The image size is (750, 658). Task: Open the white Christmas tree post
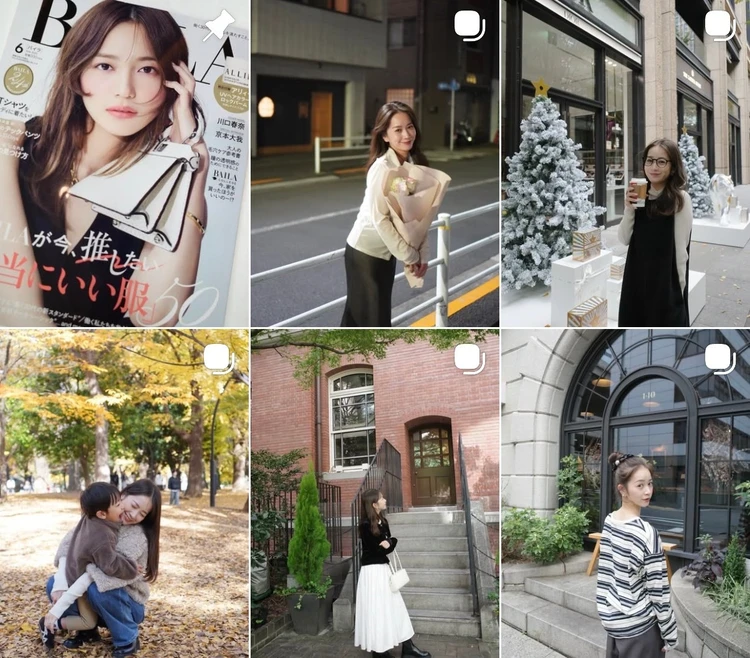[x=625, y=163]
